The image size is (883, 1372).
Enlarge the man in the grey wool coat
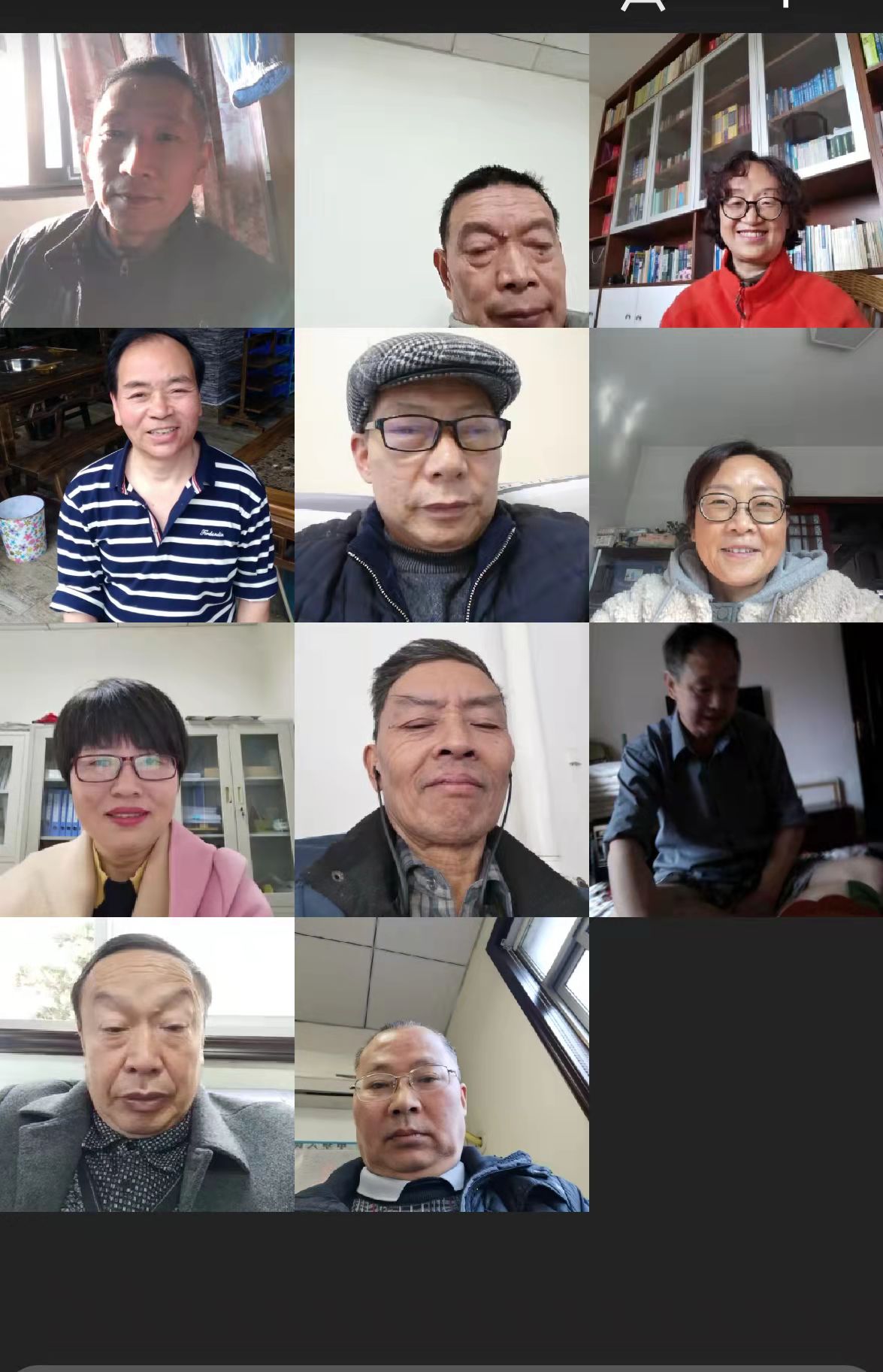tap(147, 1065)
